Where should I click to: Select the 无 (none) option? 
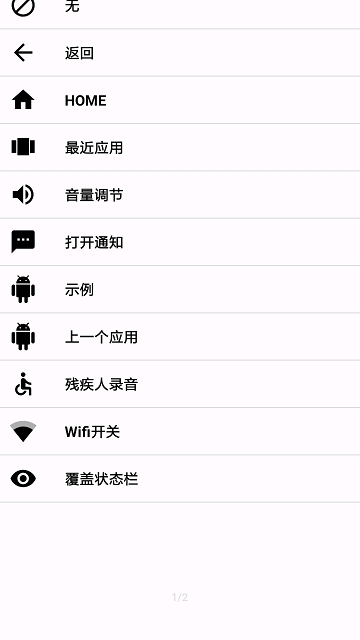180,12
